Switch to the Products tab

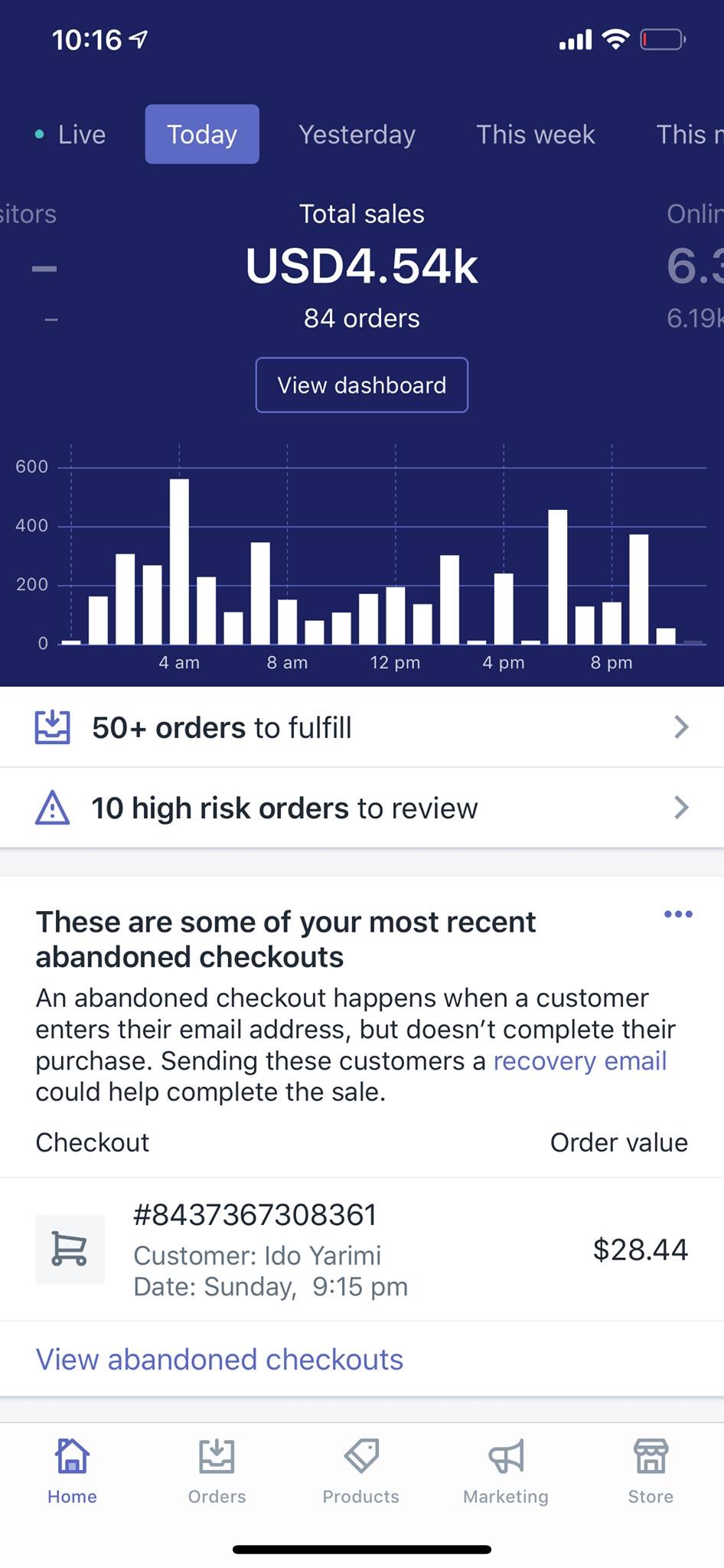click(360, 1472)
